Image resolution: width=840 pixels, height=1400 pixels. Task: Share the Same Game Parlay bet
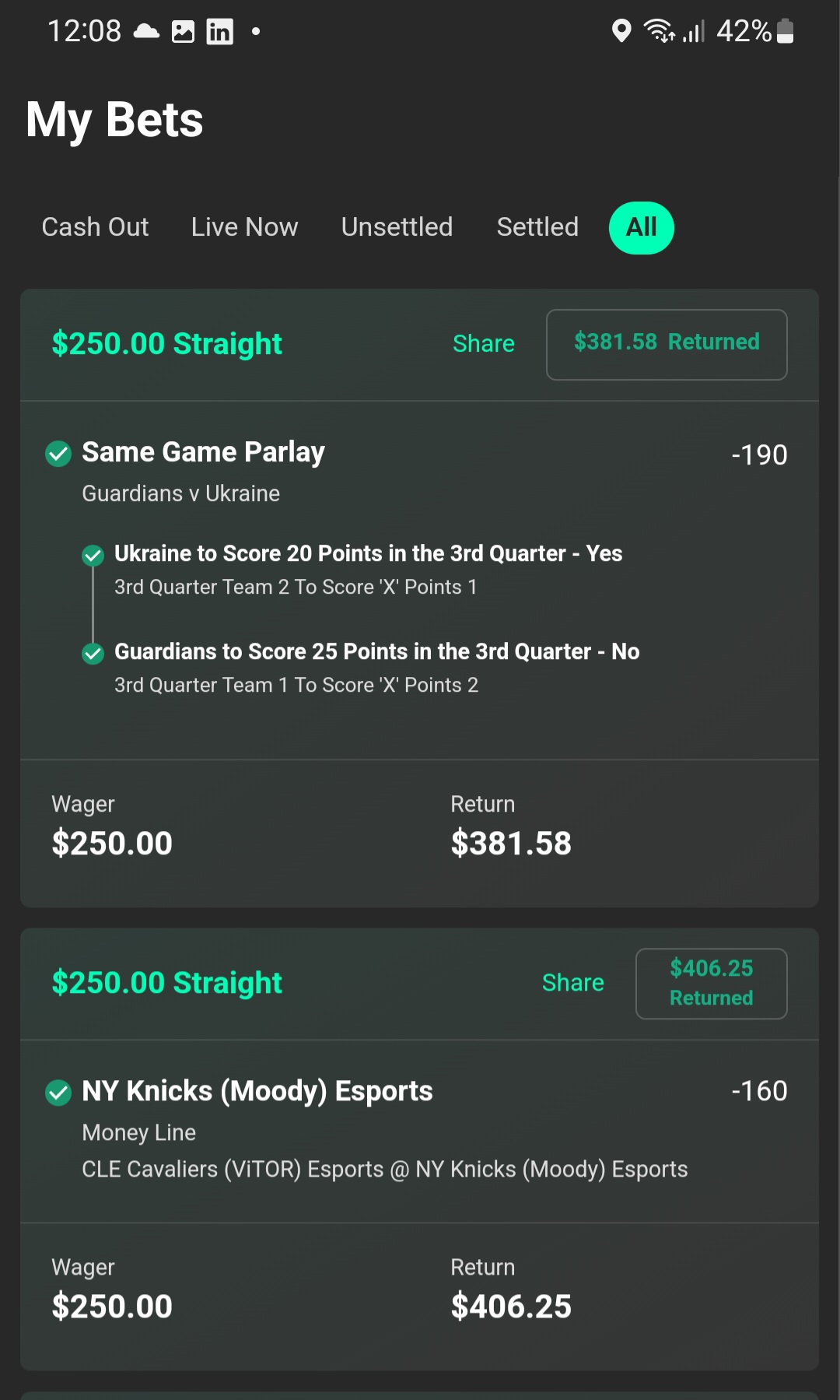(x=483, y=344)
